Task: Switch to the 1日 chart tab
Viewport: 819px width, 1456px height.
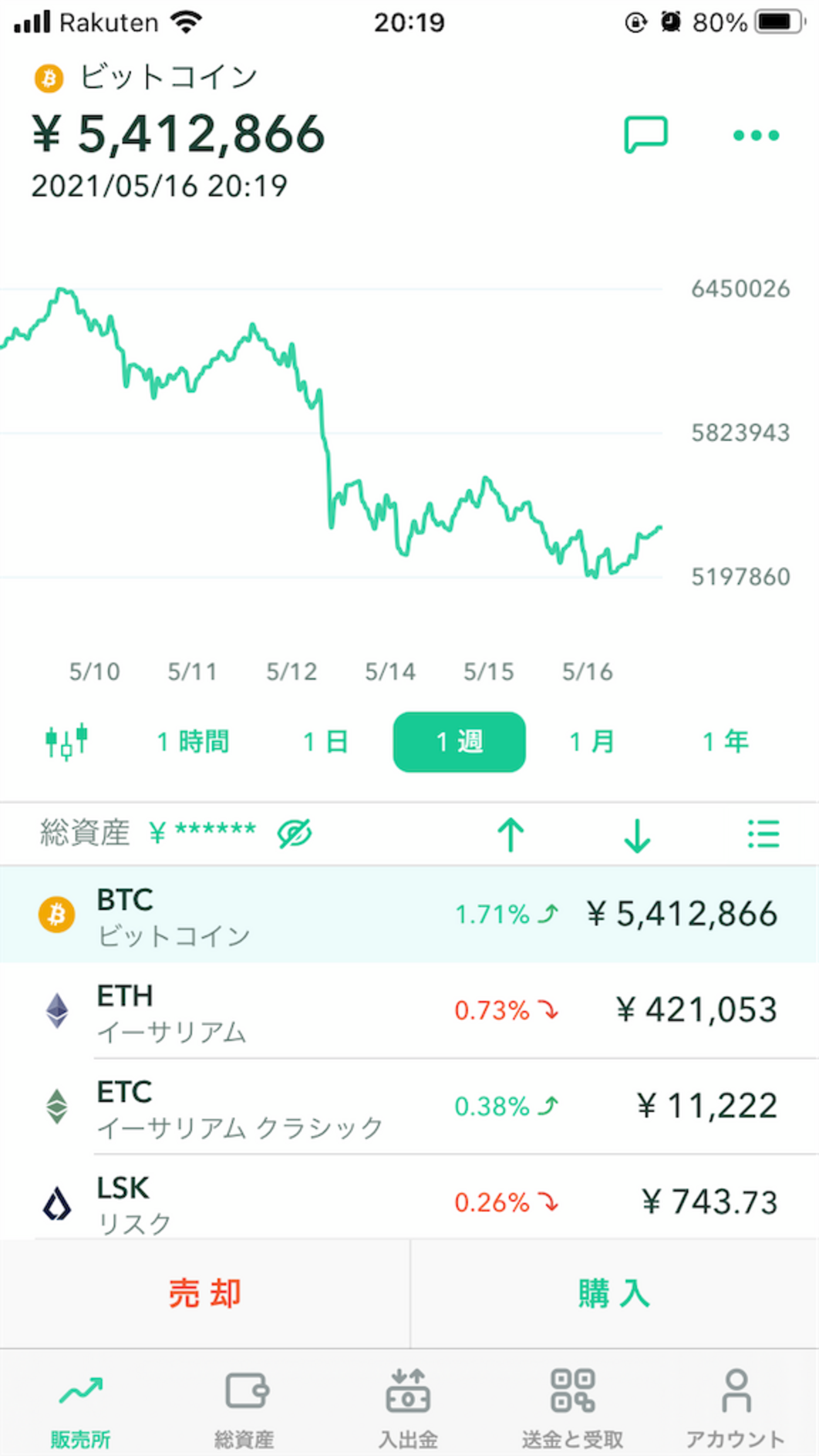Action: [325, 742]
